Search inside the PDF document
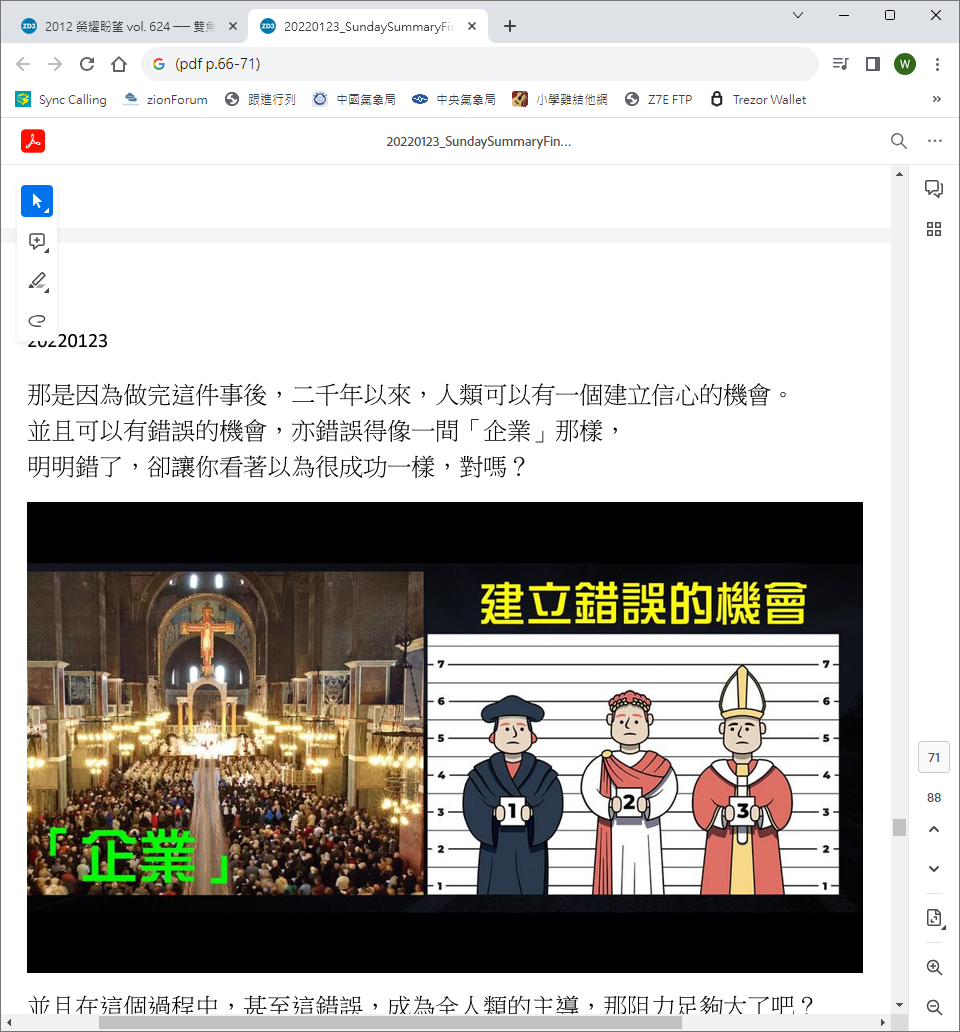The width and height of the screenshot is (960, 1032). 898,141
